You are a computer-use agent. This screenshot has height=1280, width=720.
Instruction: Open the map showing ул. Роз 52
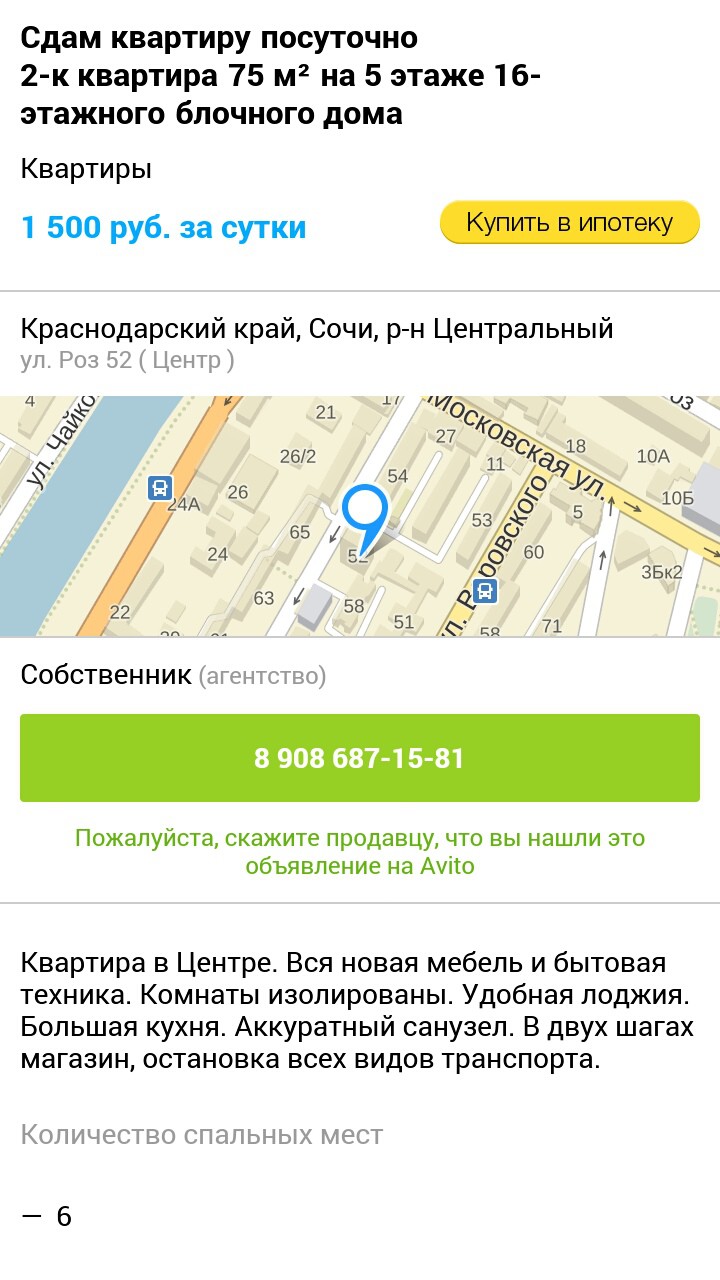360,516
